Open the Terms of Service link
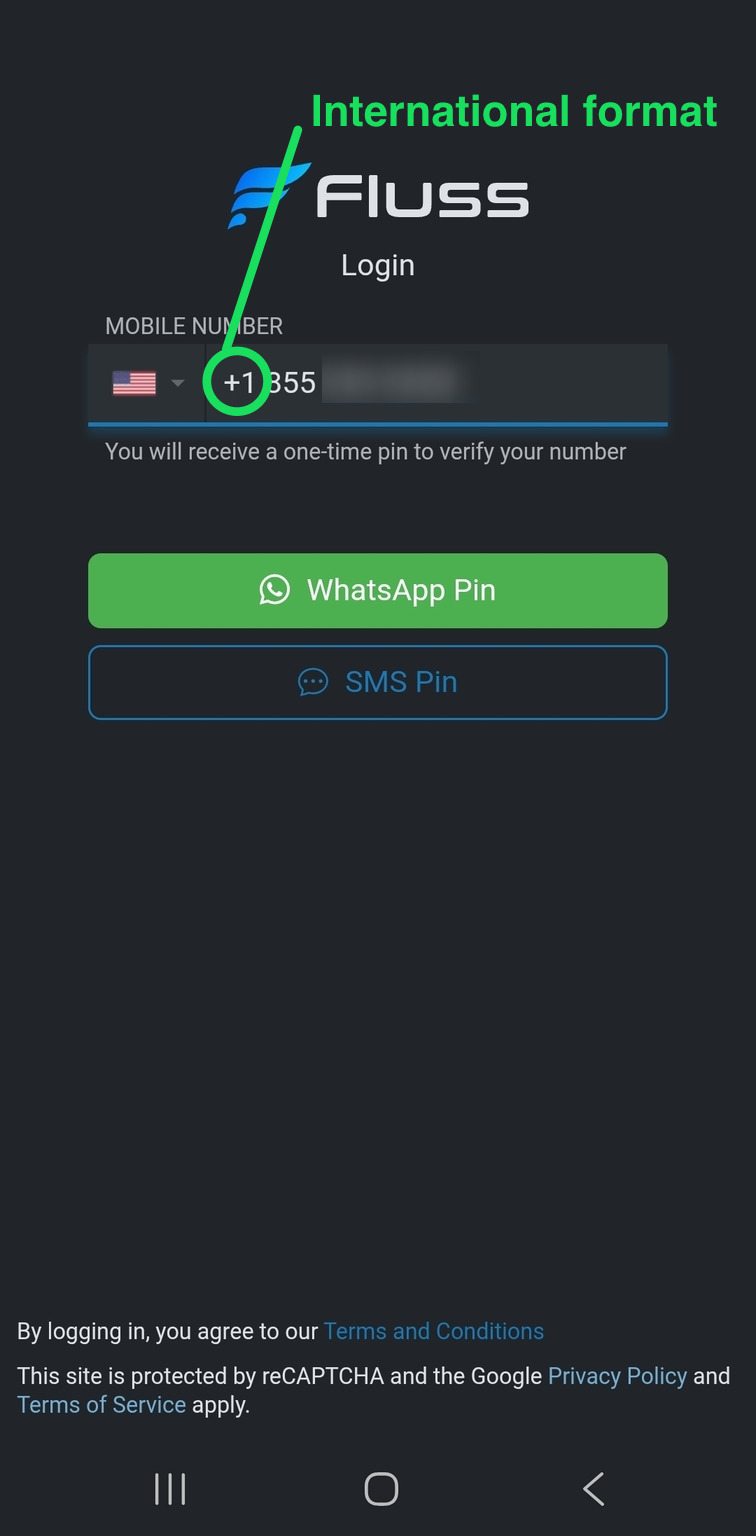 (x=101, y=1405)
